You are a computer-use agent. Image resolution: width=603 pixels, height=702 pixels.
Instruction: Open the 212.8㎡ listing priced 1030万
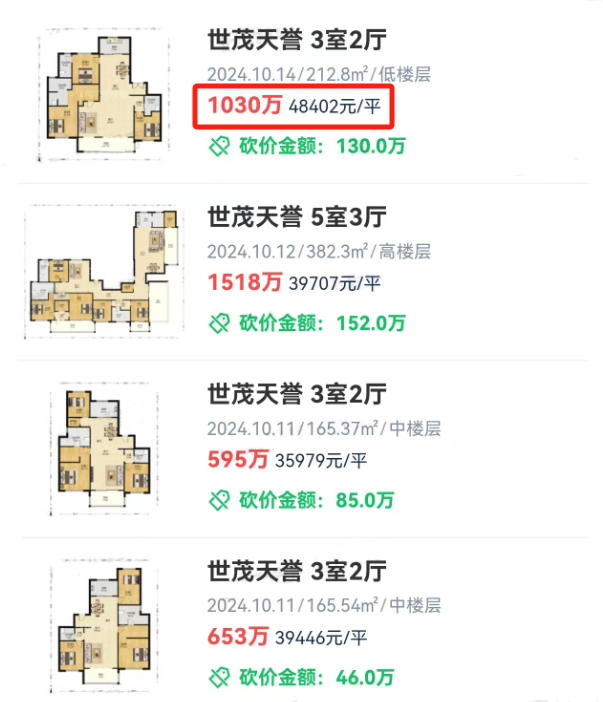pos(296,42)
